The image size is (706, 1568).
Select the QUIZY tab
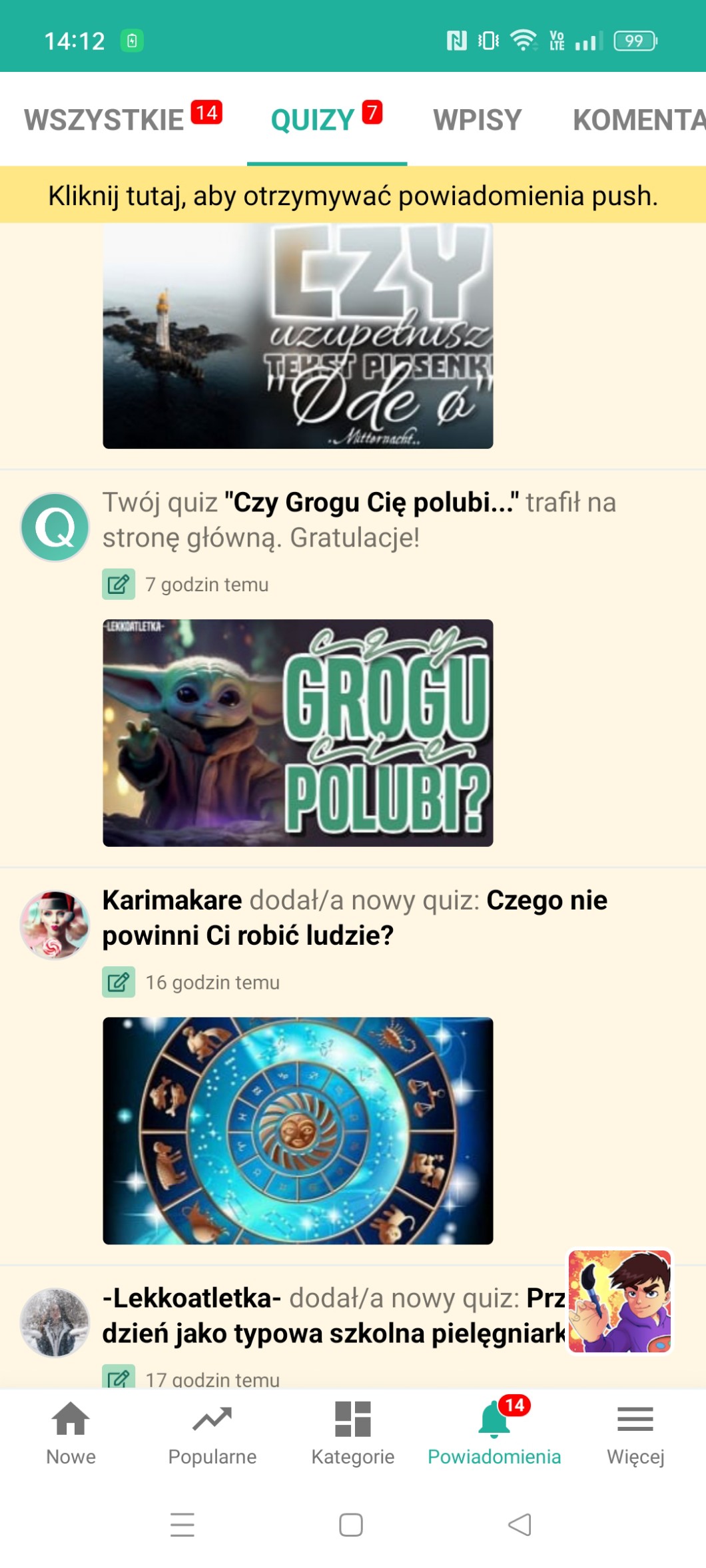tap(313, 121)
